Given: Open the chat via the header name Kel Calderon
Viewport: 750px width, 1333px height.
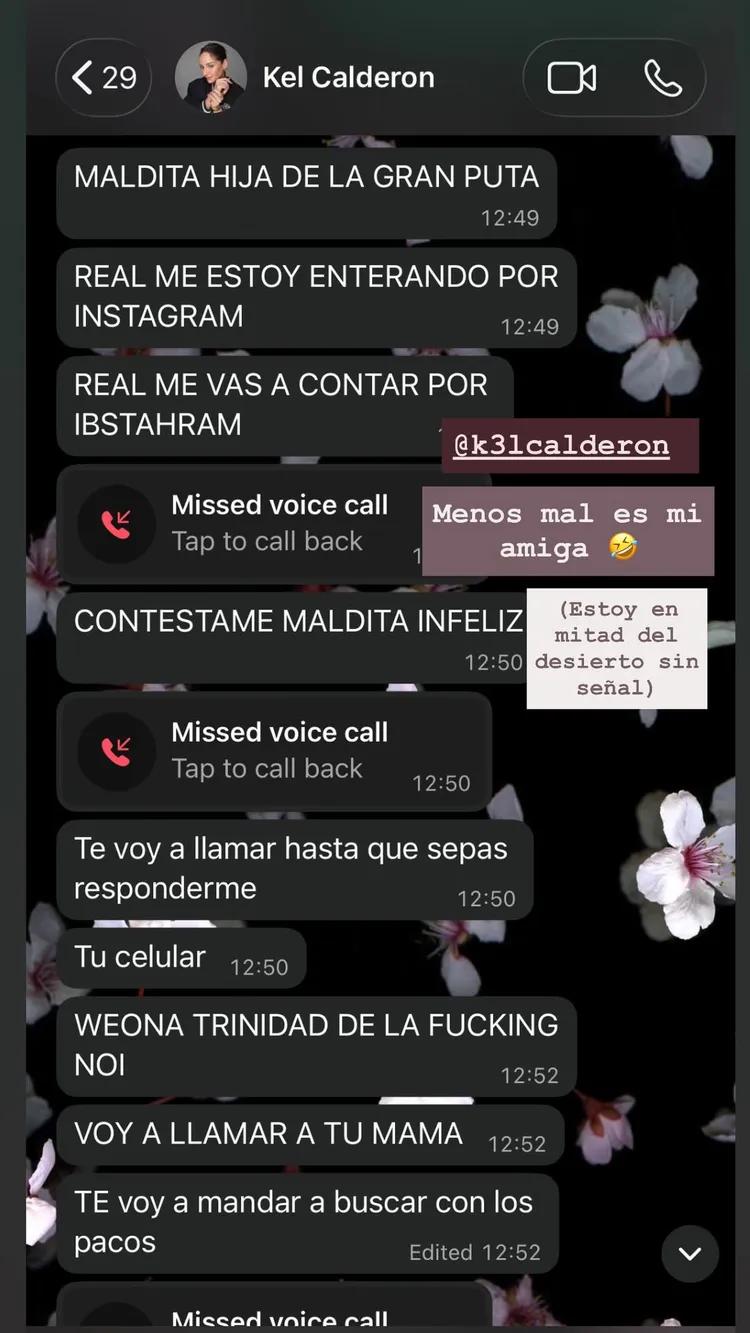Looking at the screenshot, I should (x=348, y=77).
